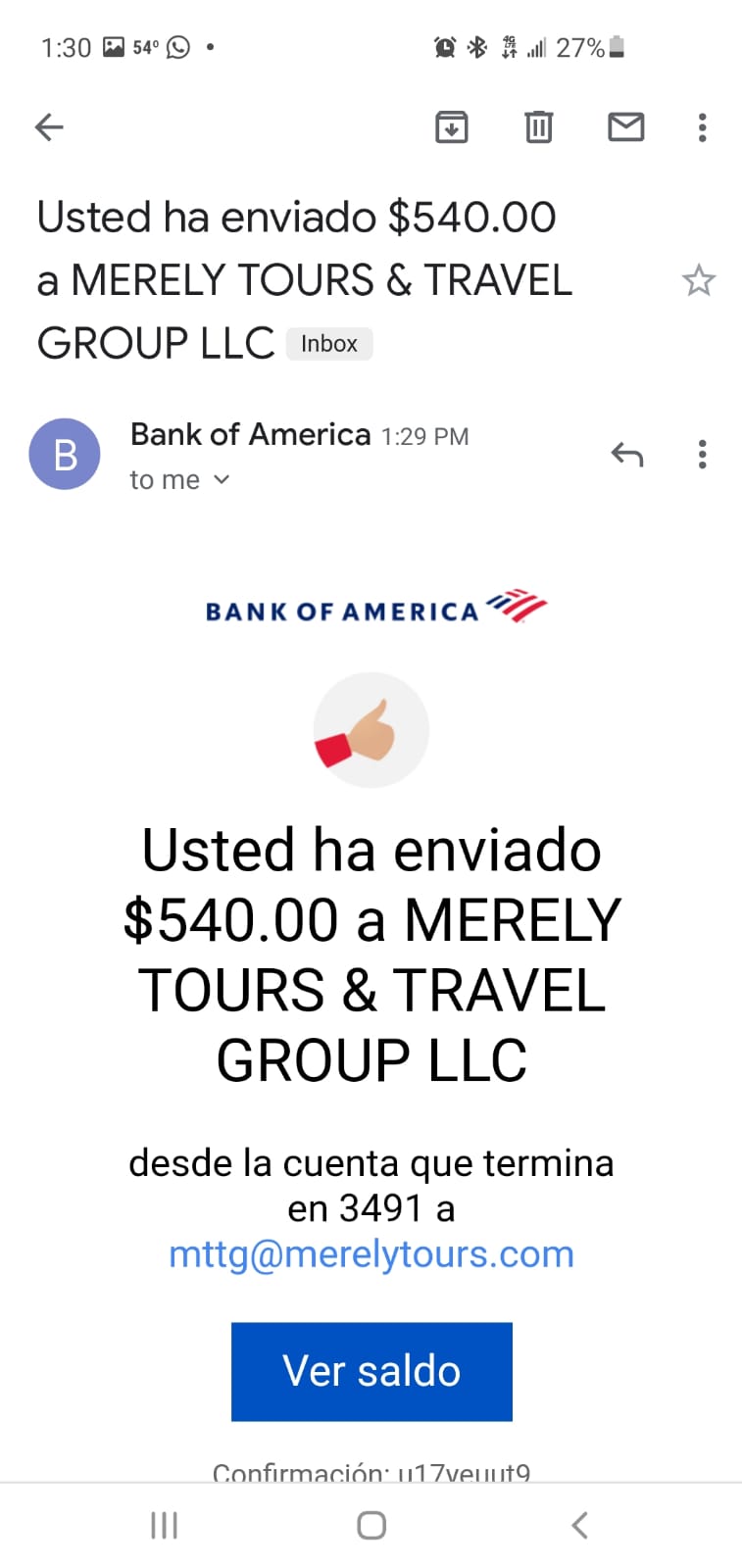Tap the Bank of America sender avatar
742x1568 pixels.
pyautogui.click(x=65, y=454)
